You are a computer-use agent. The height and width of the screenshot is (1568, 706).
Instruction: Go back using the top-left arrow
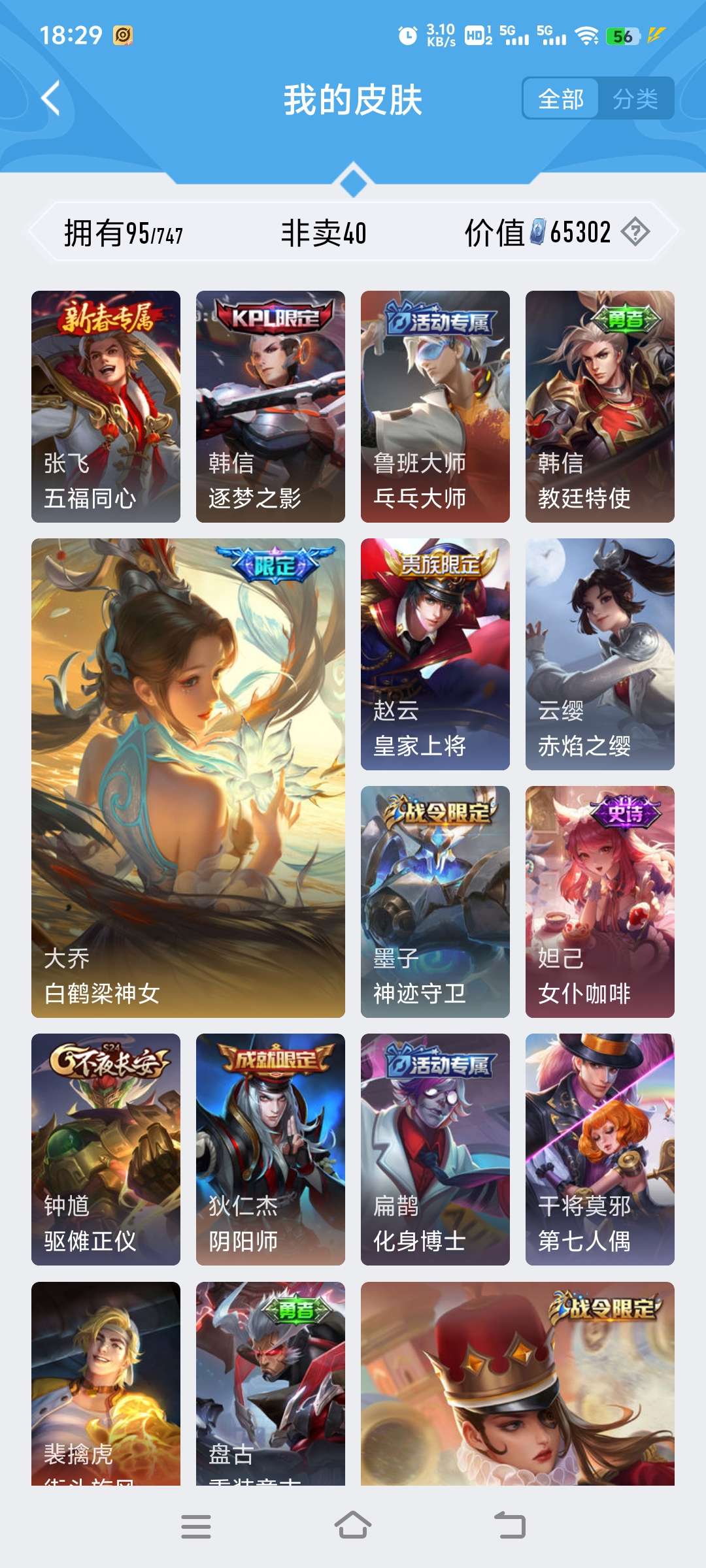(x=51, y=99)
